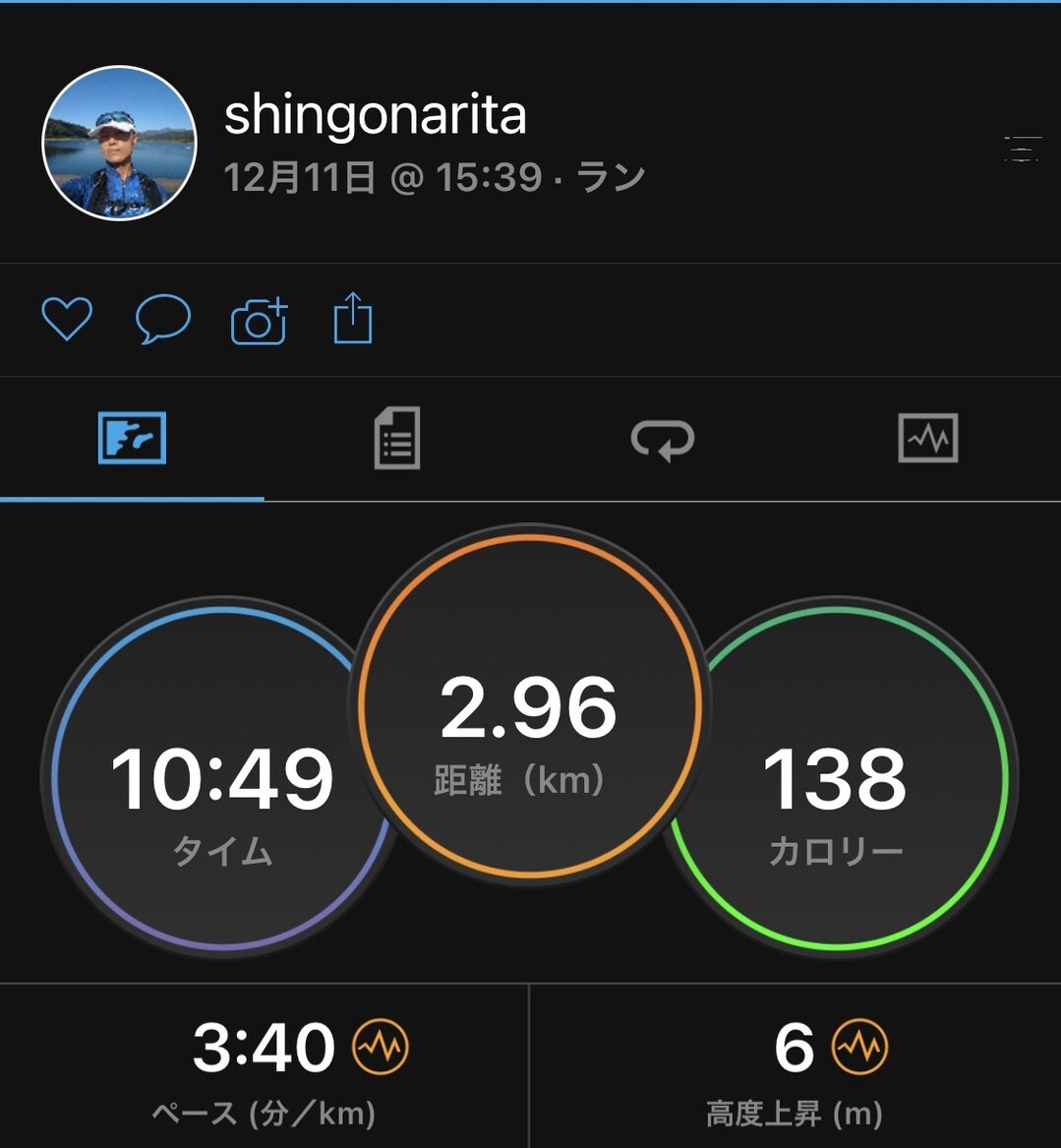The image size is (1061, 1148).
Task: Select the 10:49 time circle
Action: point(223,777)
